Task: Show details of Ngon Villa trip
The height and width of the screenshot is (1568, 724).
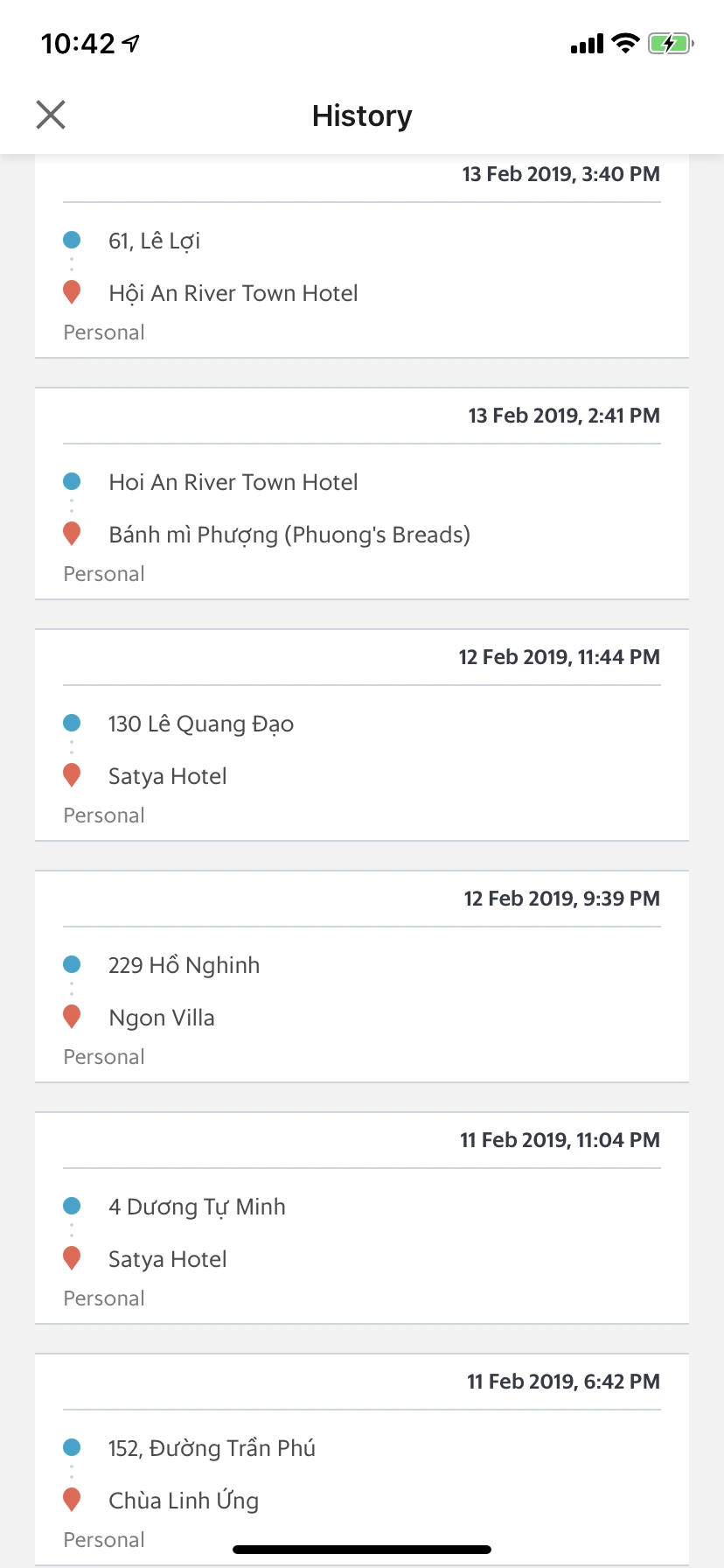Action: pyautogui.click(x=361, y=991)
